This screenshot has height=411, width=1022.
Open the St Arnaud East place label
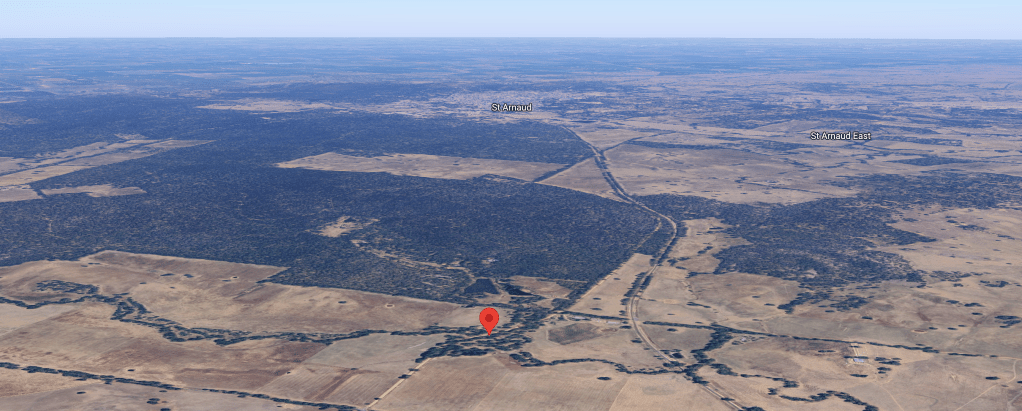pyautogui.click(x=840, y=135)
